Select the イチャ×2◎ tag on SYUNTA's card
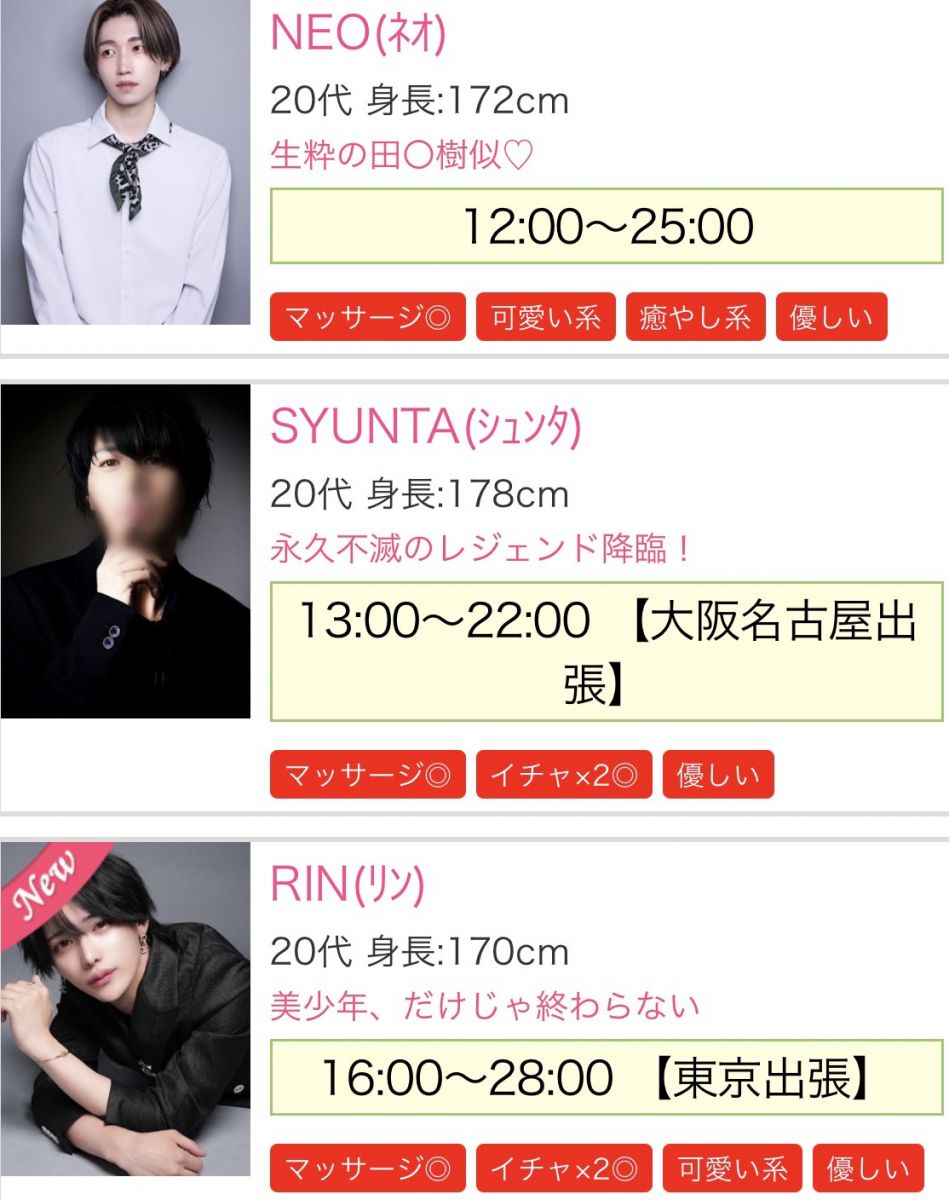Viewport: 949px width, 1200px height. (x=564, y=775)
